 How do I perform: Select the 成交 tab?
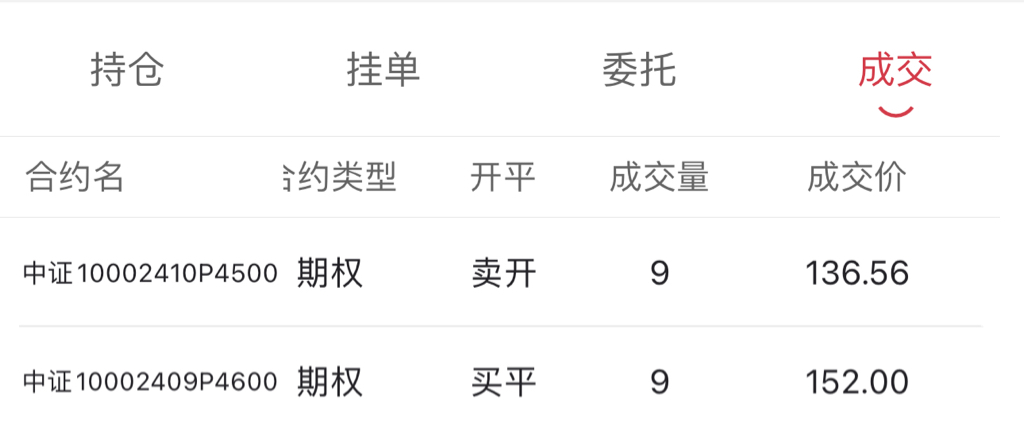point(895,70)
